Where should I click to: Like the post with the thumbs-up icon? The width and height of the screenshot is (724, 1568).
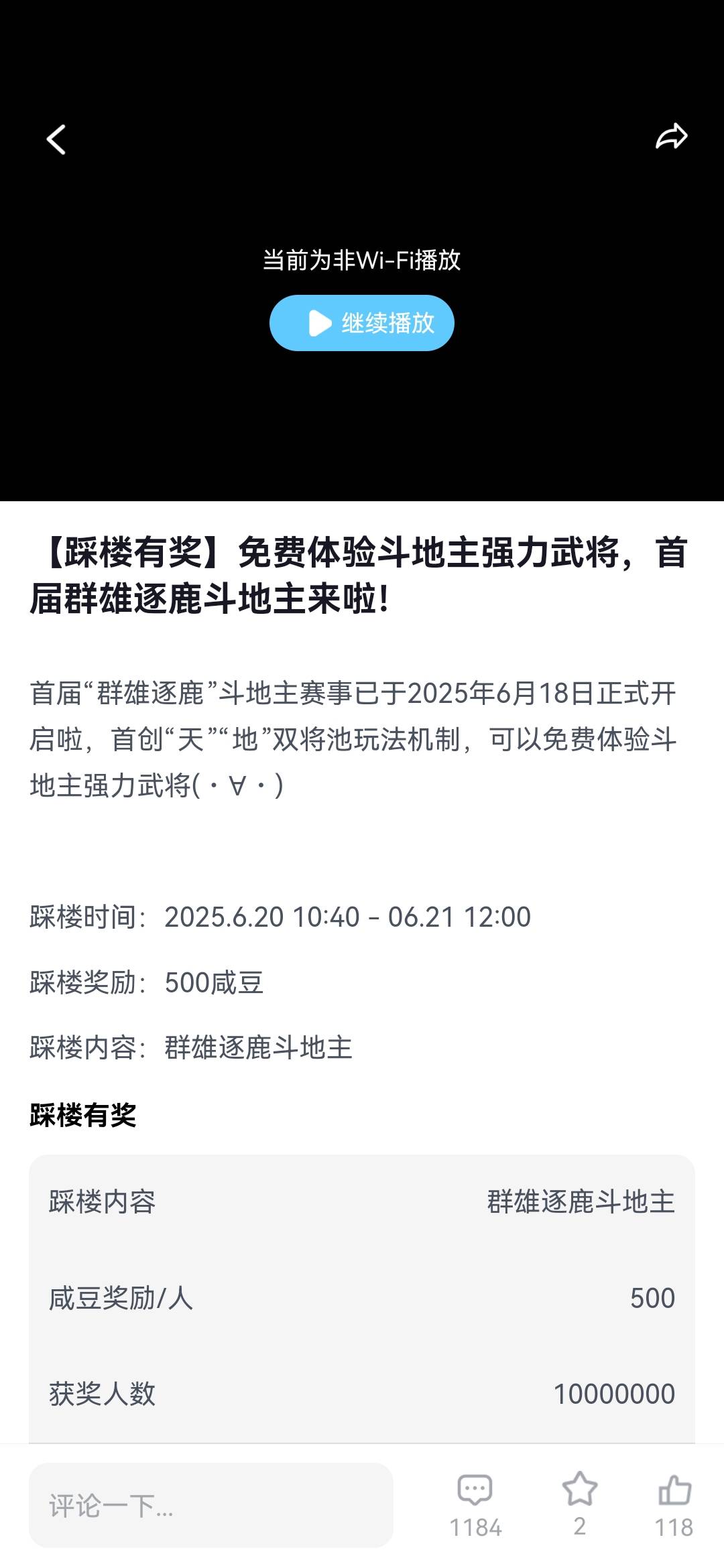(x=674, y=1505)
